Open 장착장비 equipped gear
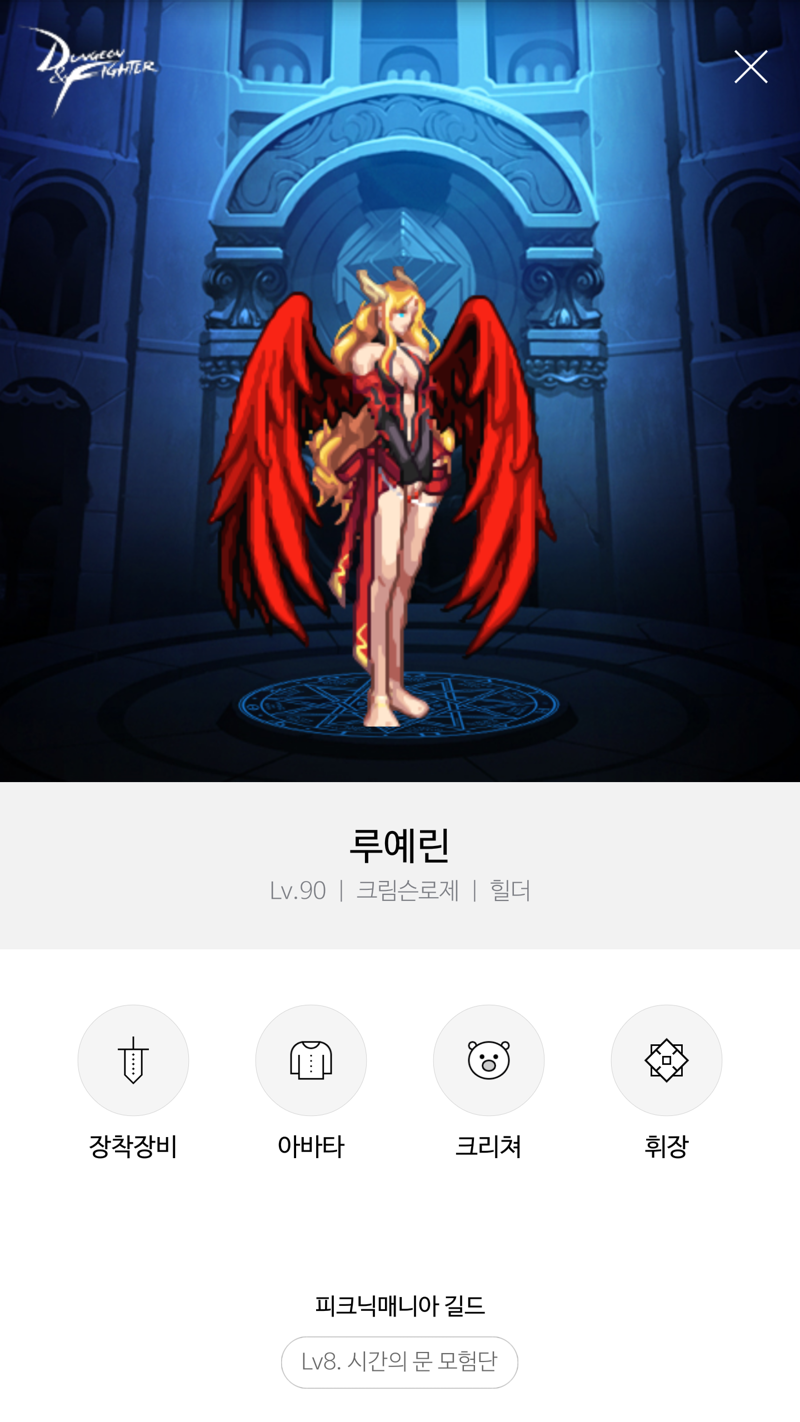 (133, 1061)
